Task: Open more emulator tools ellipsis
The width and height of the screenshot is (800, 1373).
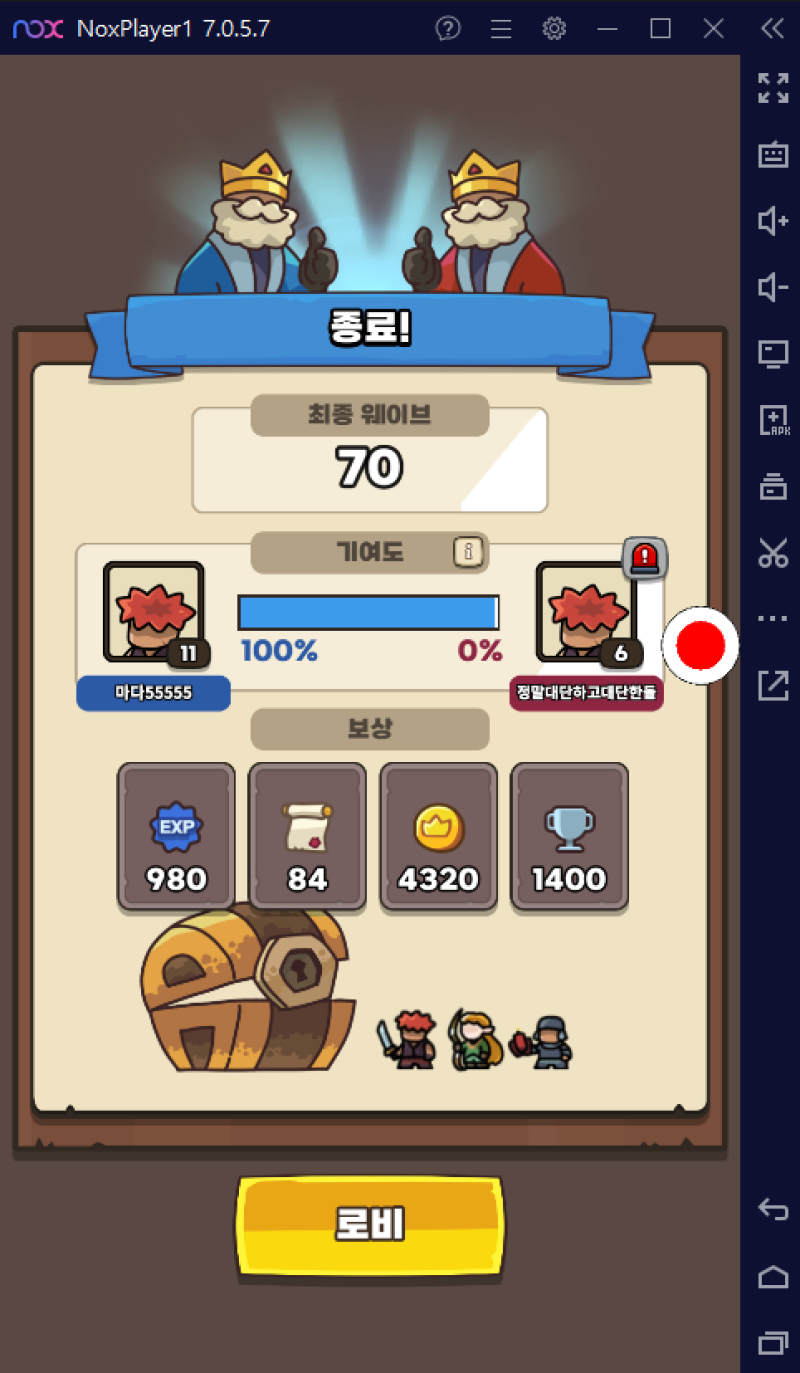Action: click(x=773, y=619)
